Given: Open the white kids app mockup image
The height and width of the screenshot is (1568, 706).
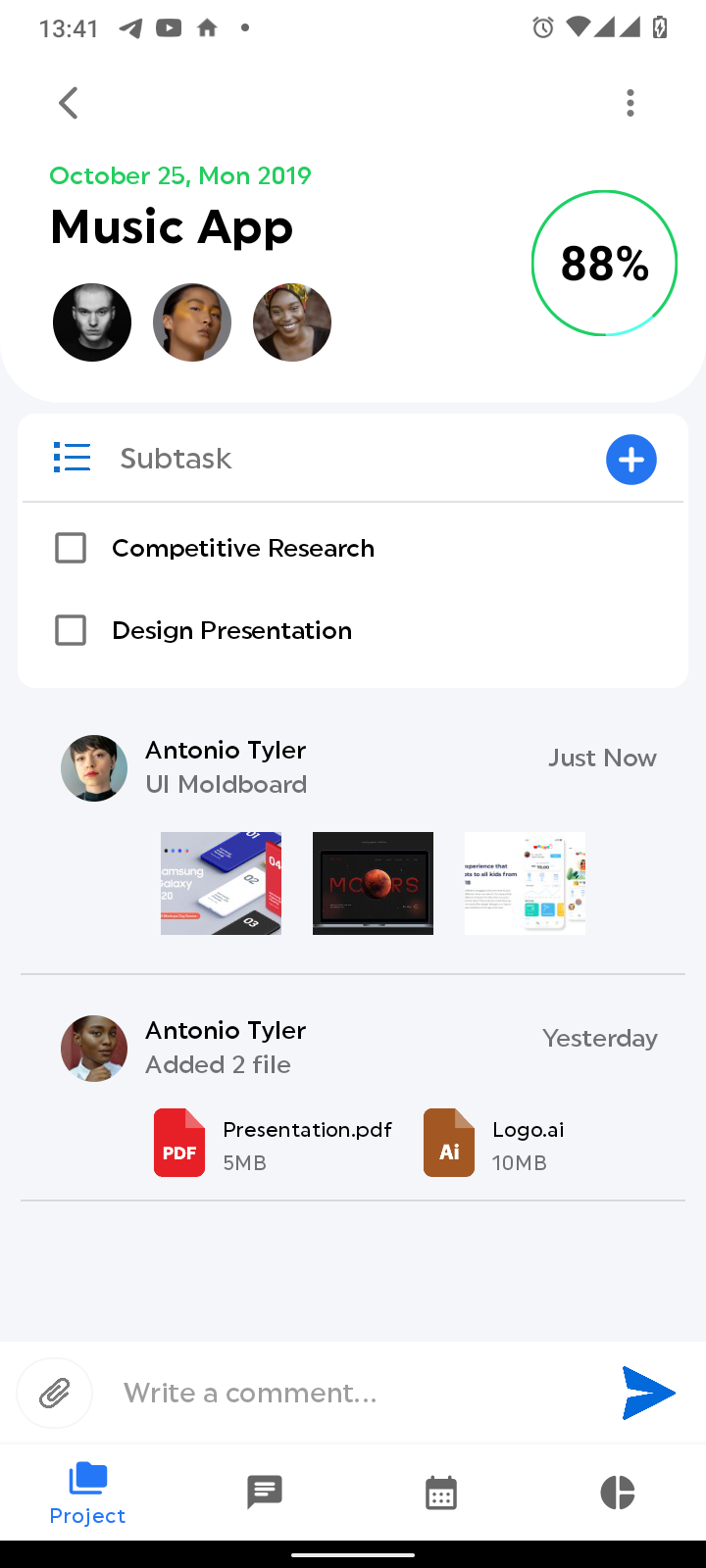Looking at the screenshot, I should [525, 883].
